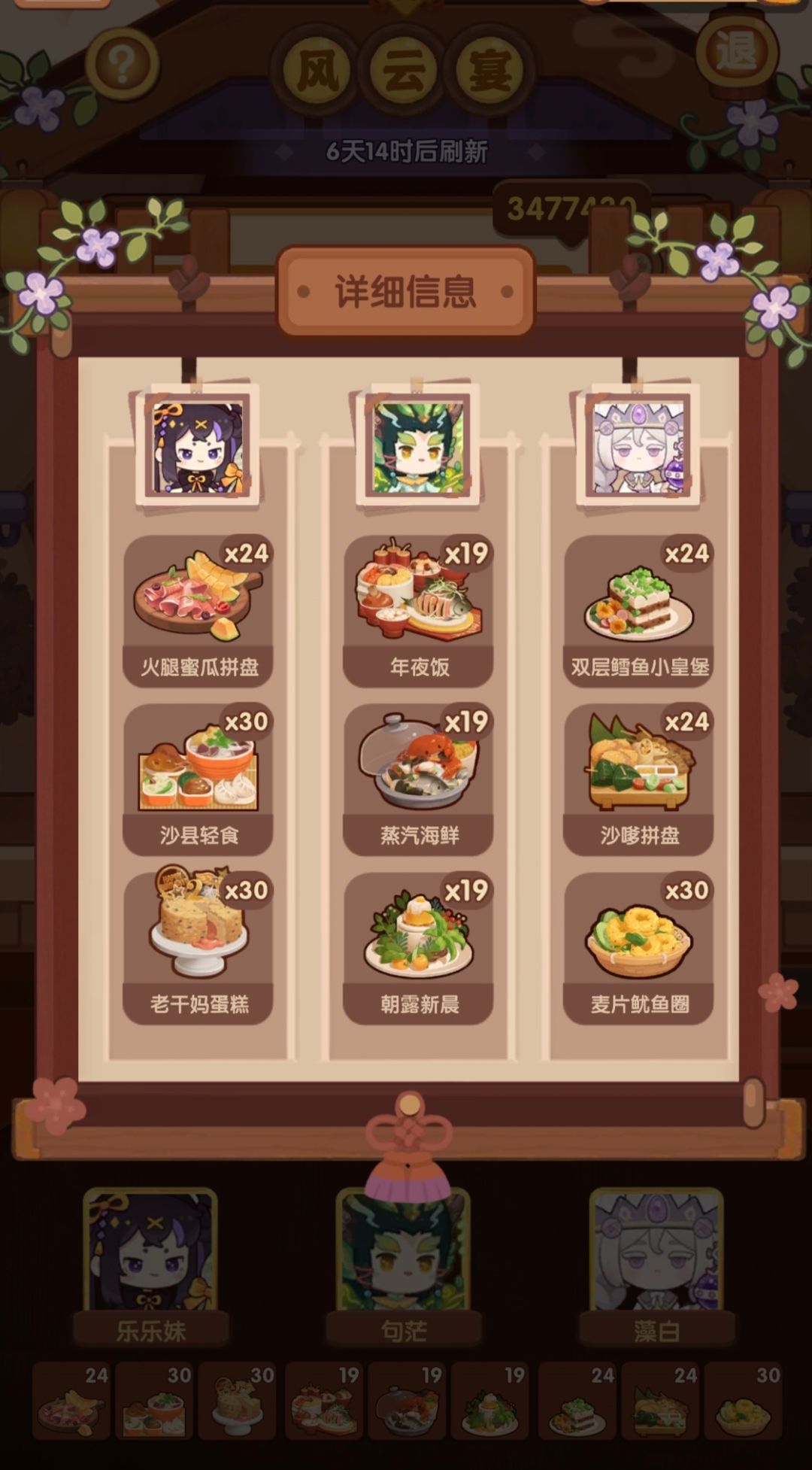Open the 双层鳕鱼小皇堡 dish card
The height and width of the screenshot is (1470, 812).
[639, 611]
